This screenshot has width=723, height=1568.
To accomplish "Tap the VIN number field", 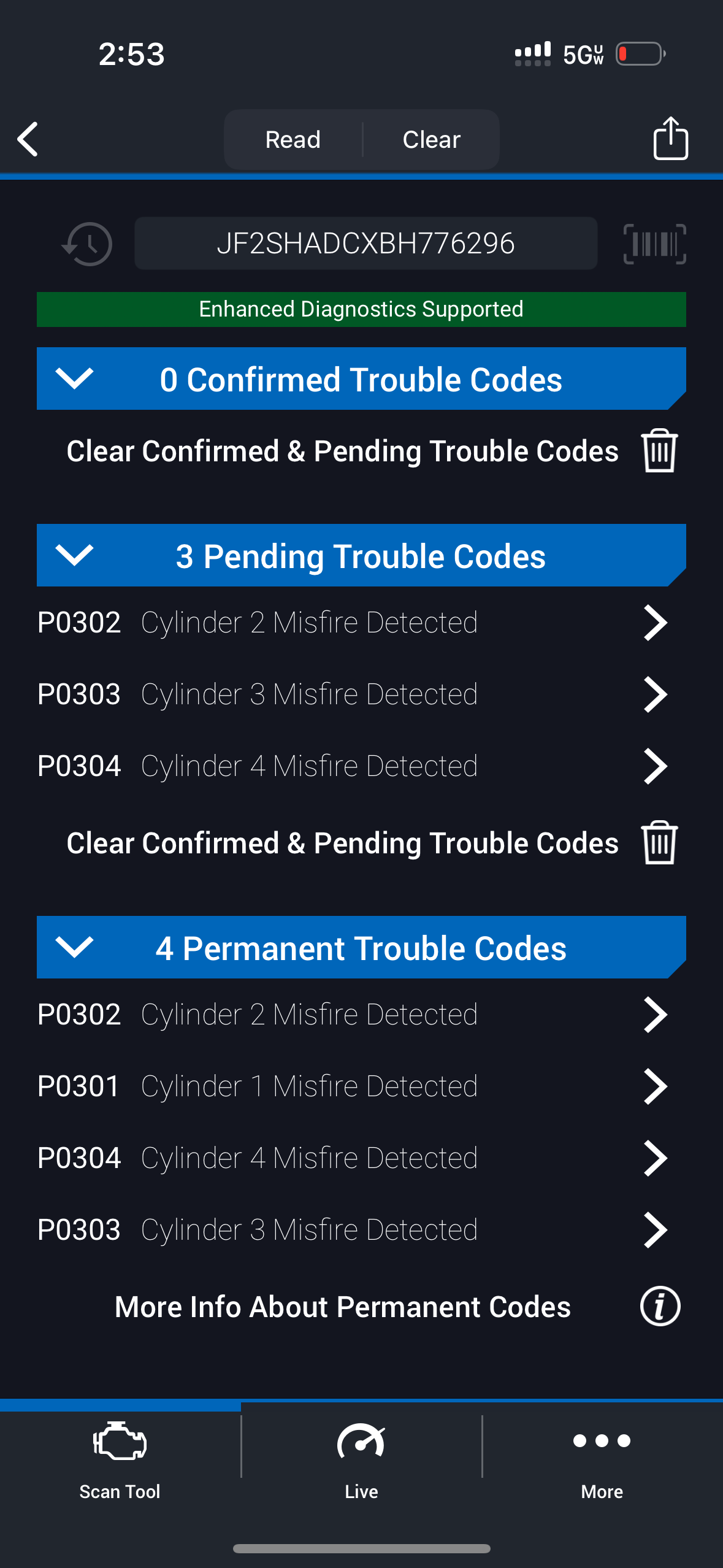I will [x=365, y=244].
